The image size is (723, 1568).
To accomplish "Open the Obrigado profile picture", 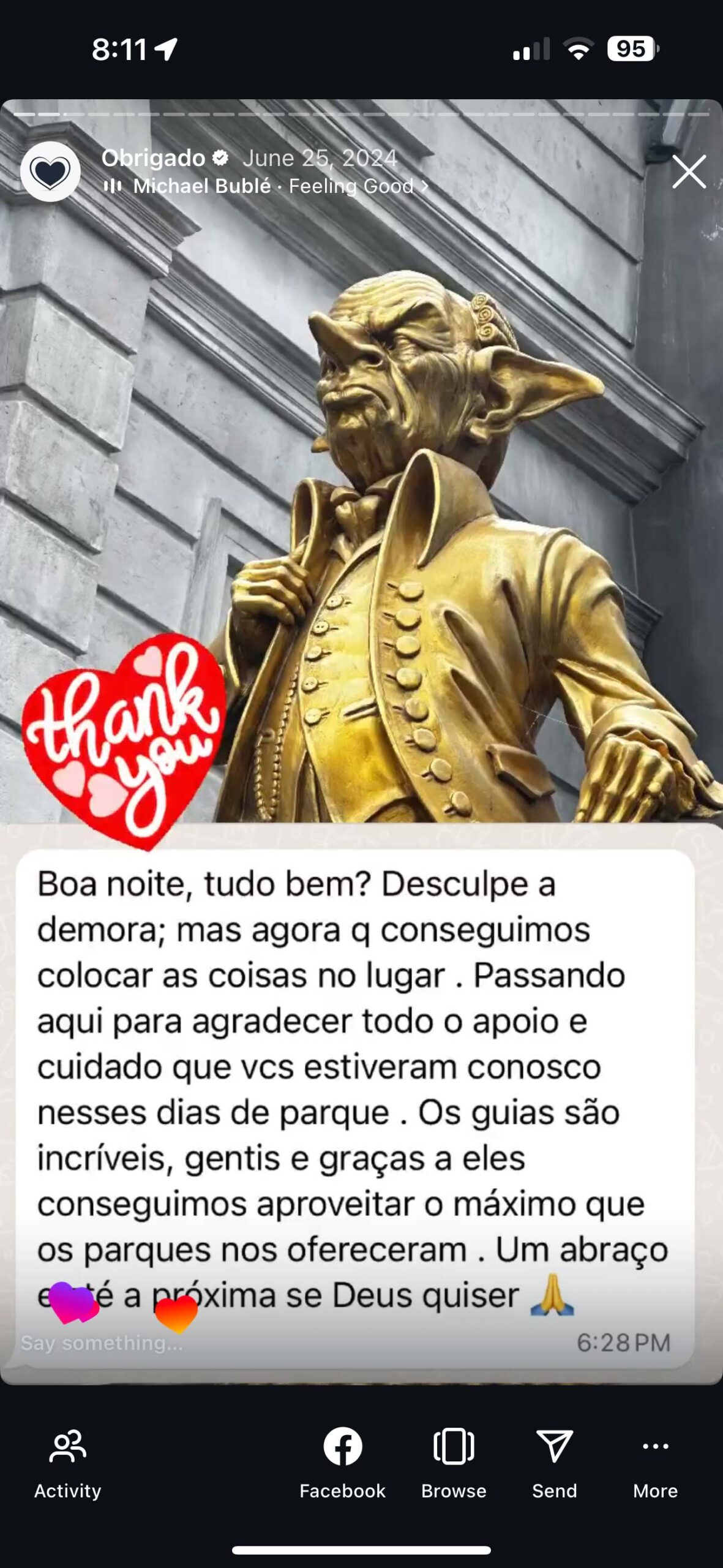I will click(x=50, y=171).
